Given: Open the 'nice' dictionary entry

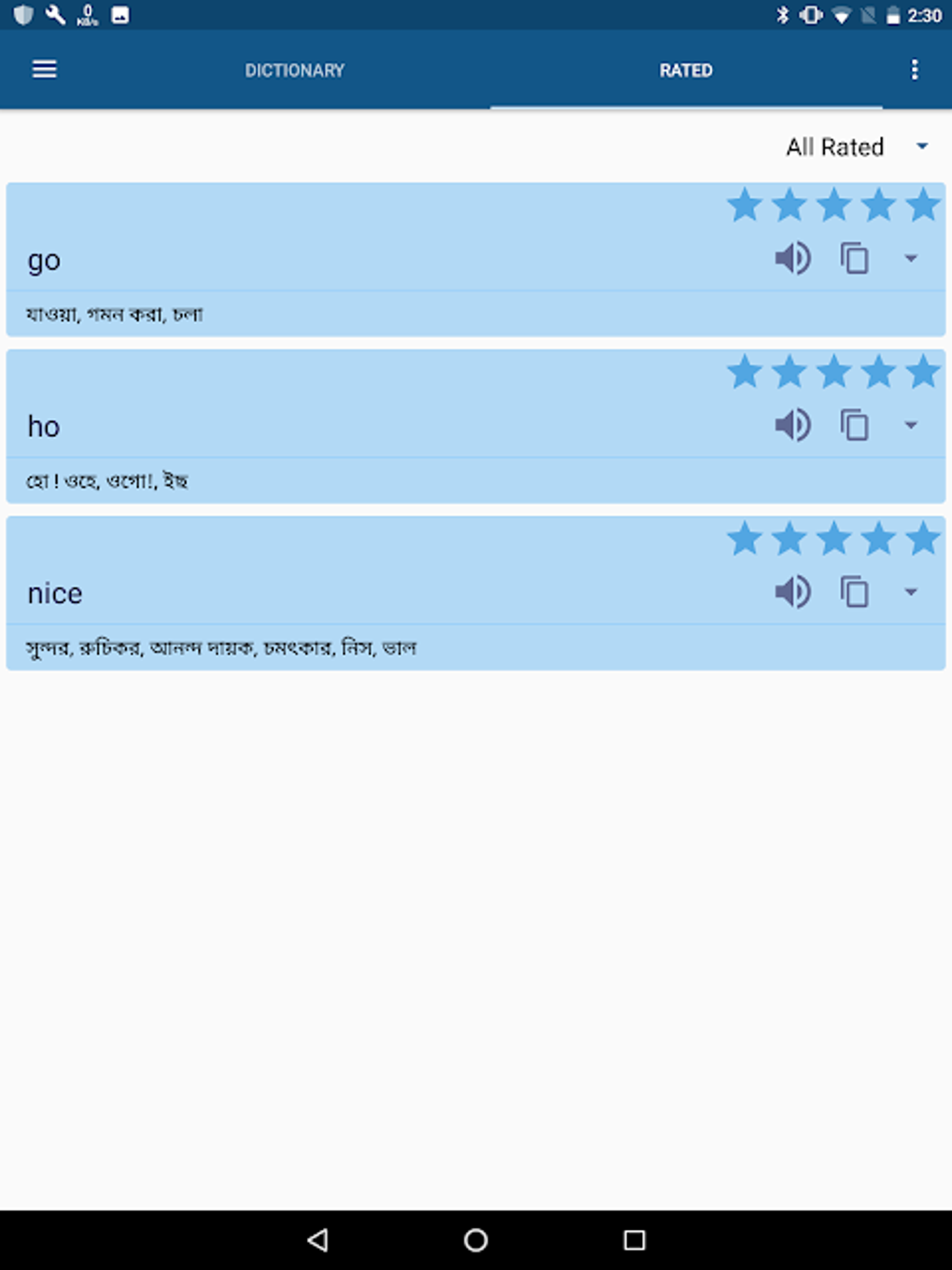Looking at the screenshot, I should click(54, 592).
